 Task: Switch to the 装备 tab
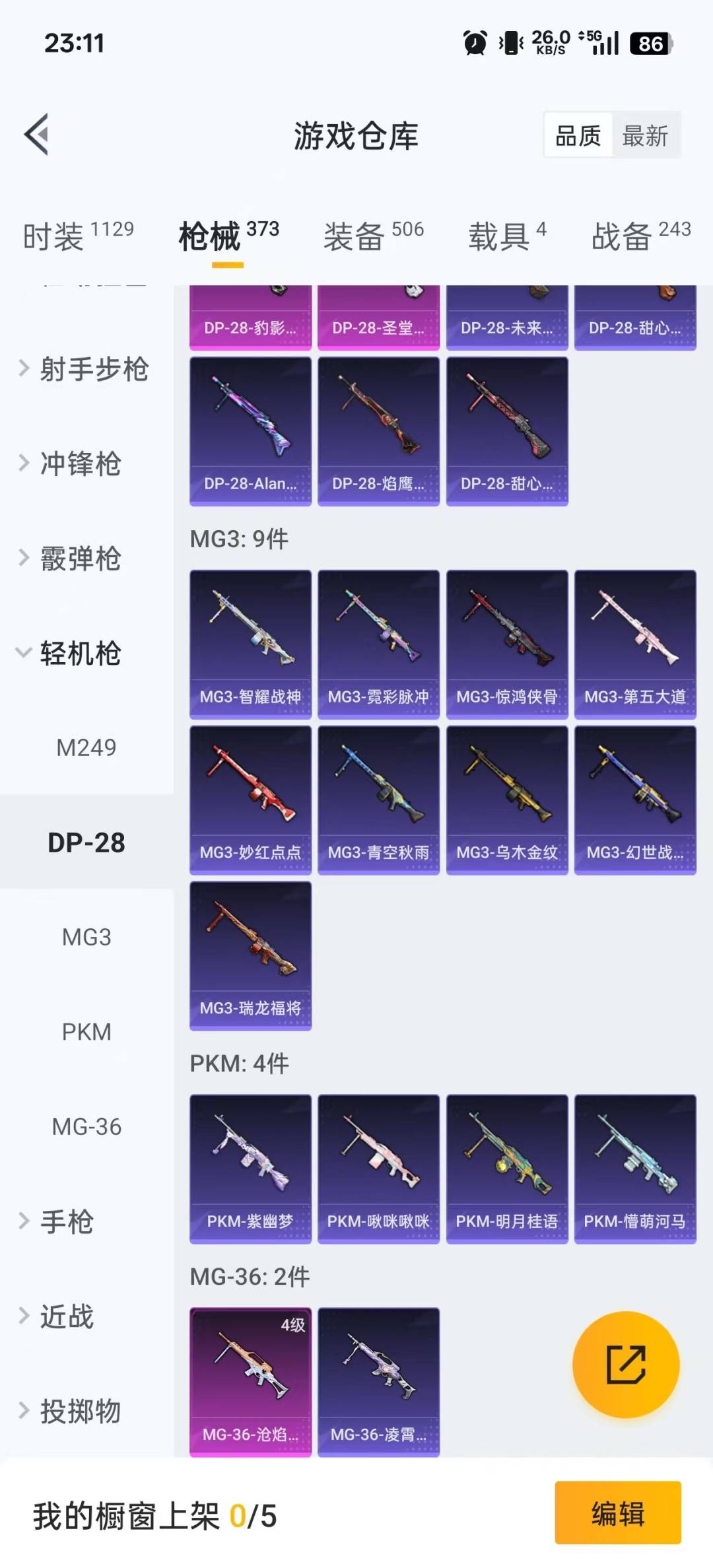[x=373, y=236]
